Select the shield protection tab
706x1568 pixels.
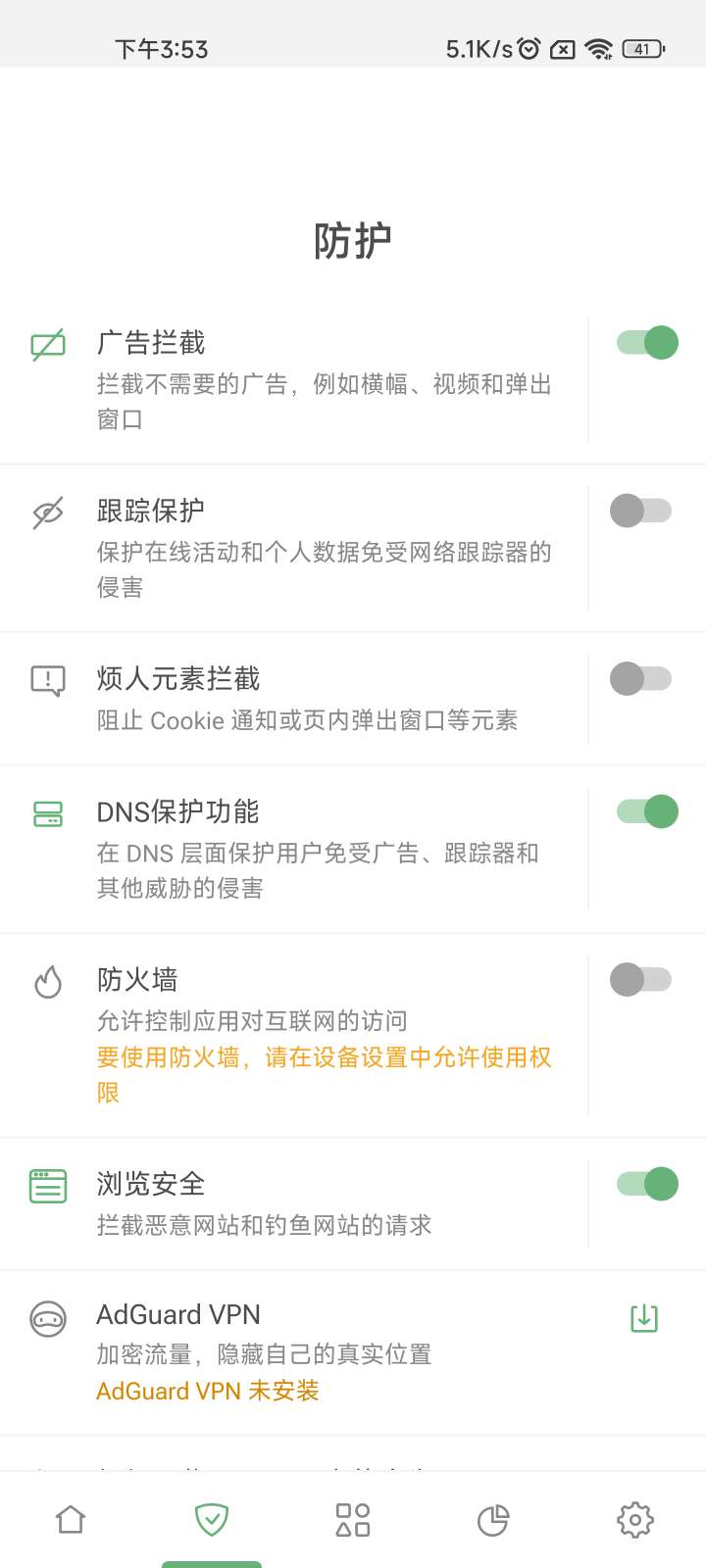[212, 1520]
